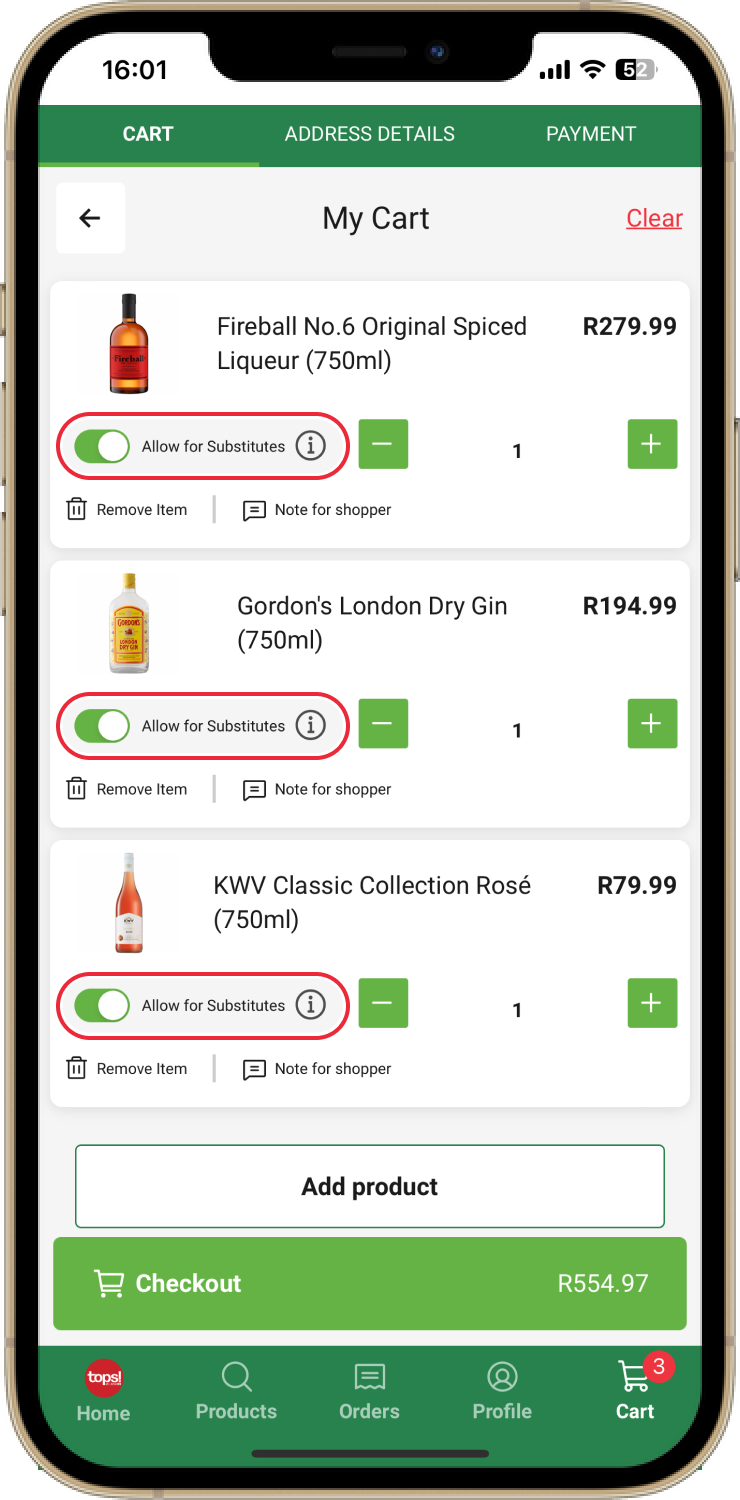740x1500 pixels.
Task: Toggle substitutes for Gordon's London Dry Gin
Action: (102, 726)
